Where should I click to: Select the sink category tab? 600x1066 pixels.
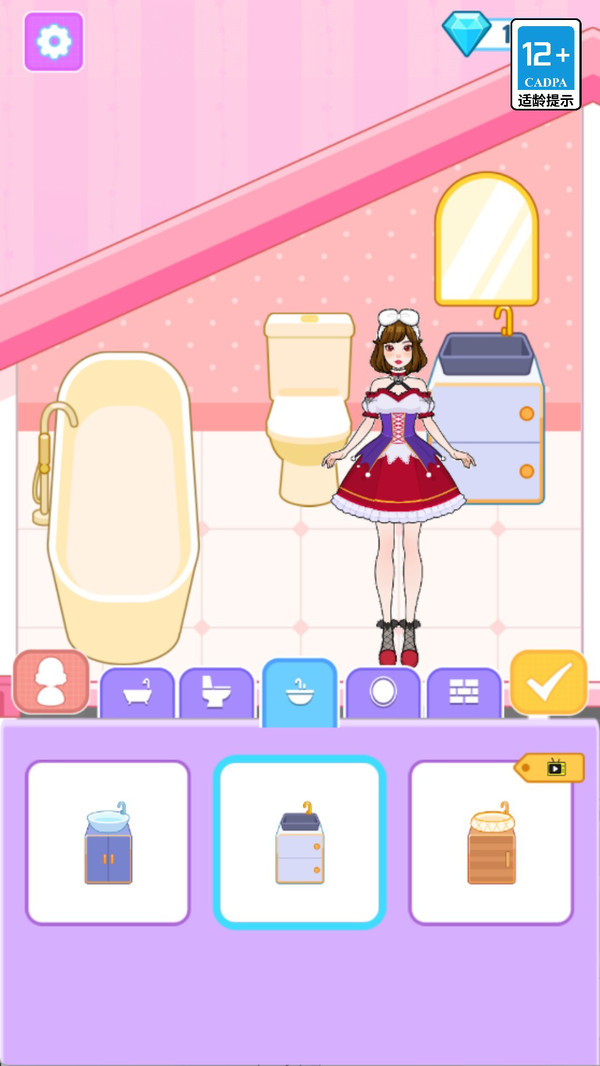click(300, 692)
